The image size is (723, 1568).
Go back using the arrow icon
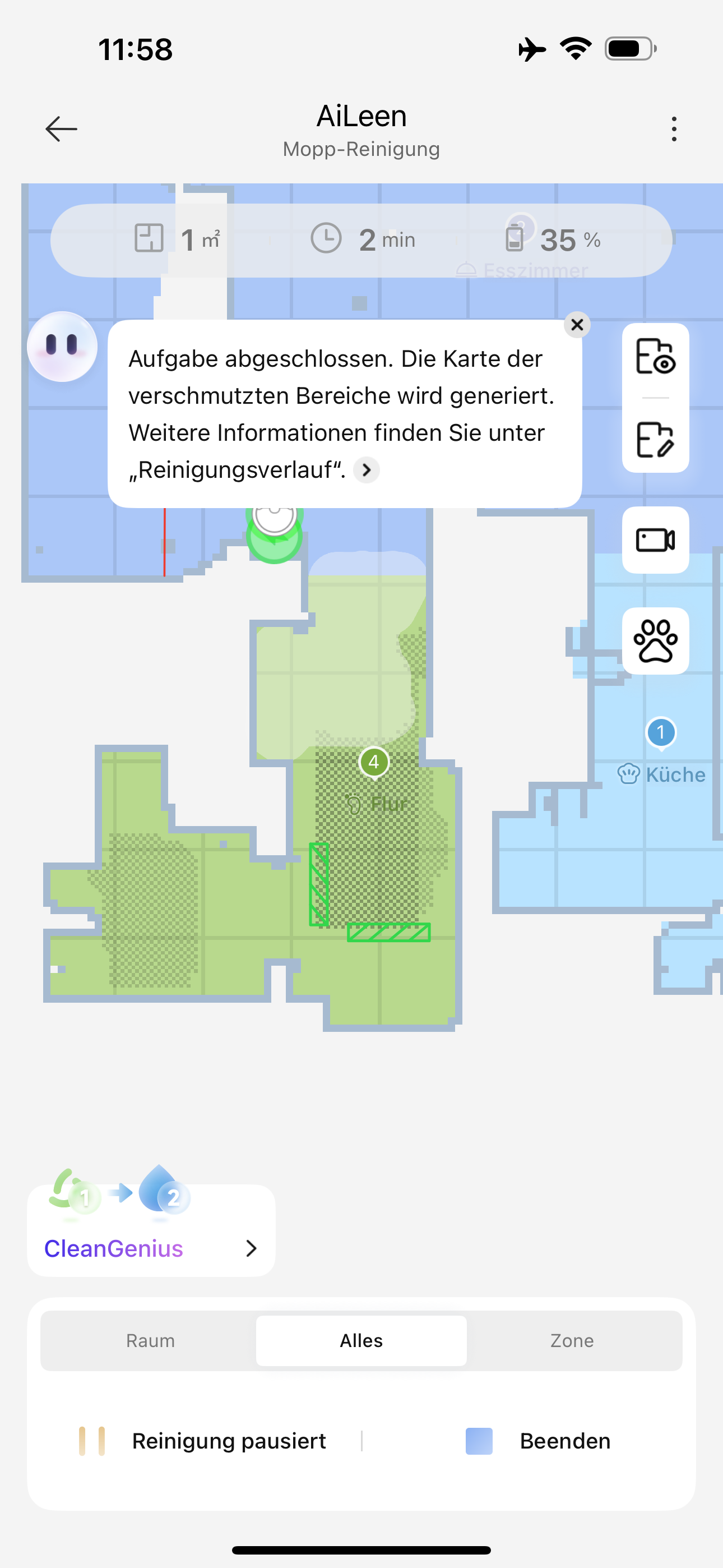(x=61, y=129)
